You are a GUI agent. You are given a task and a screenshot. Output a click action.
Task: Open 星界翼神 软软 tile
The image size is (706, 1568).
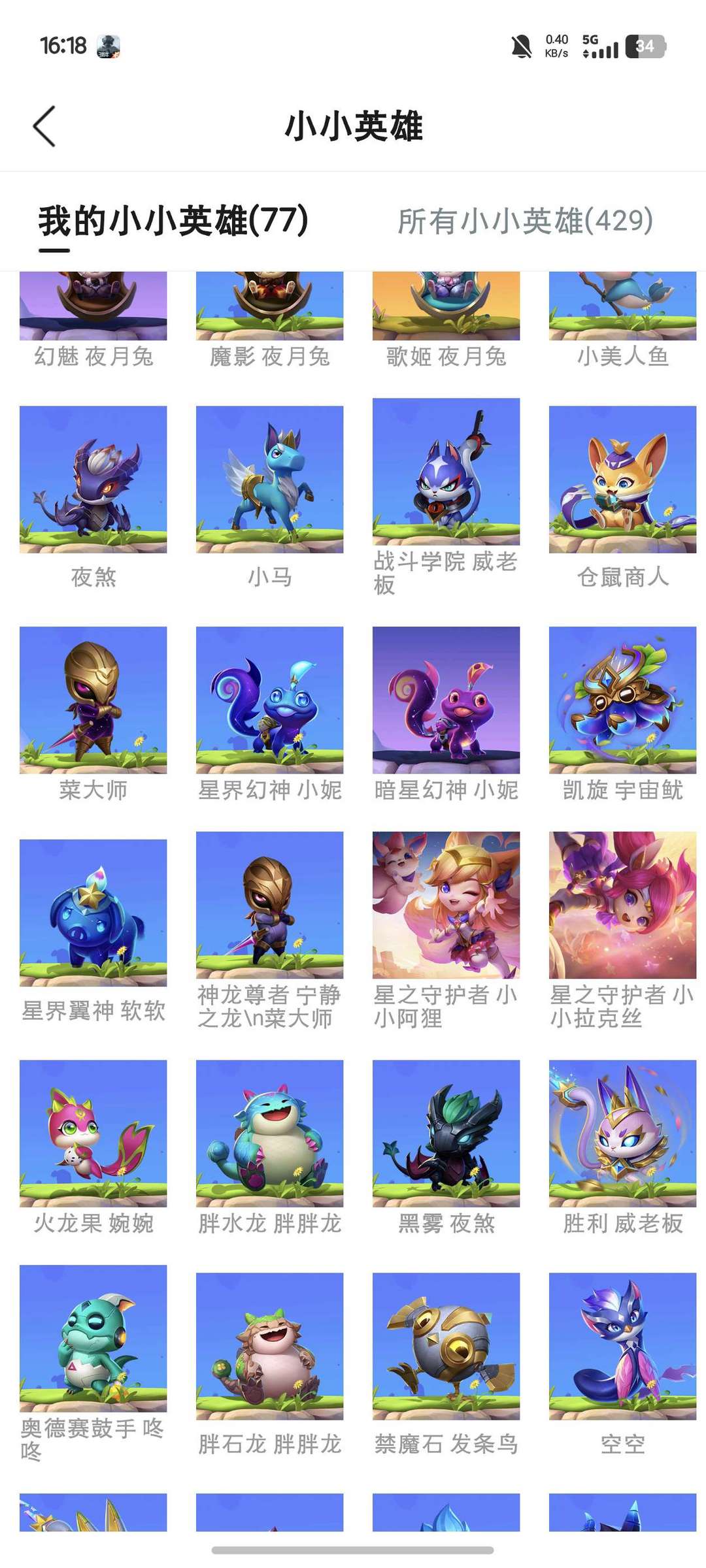(x=93, y=913)
